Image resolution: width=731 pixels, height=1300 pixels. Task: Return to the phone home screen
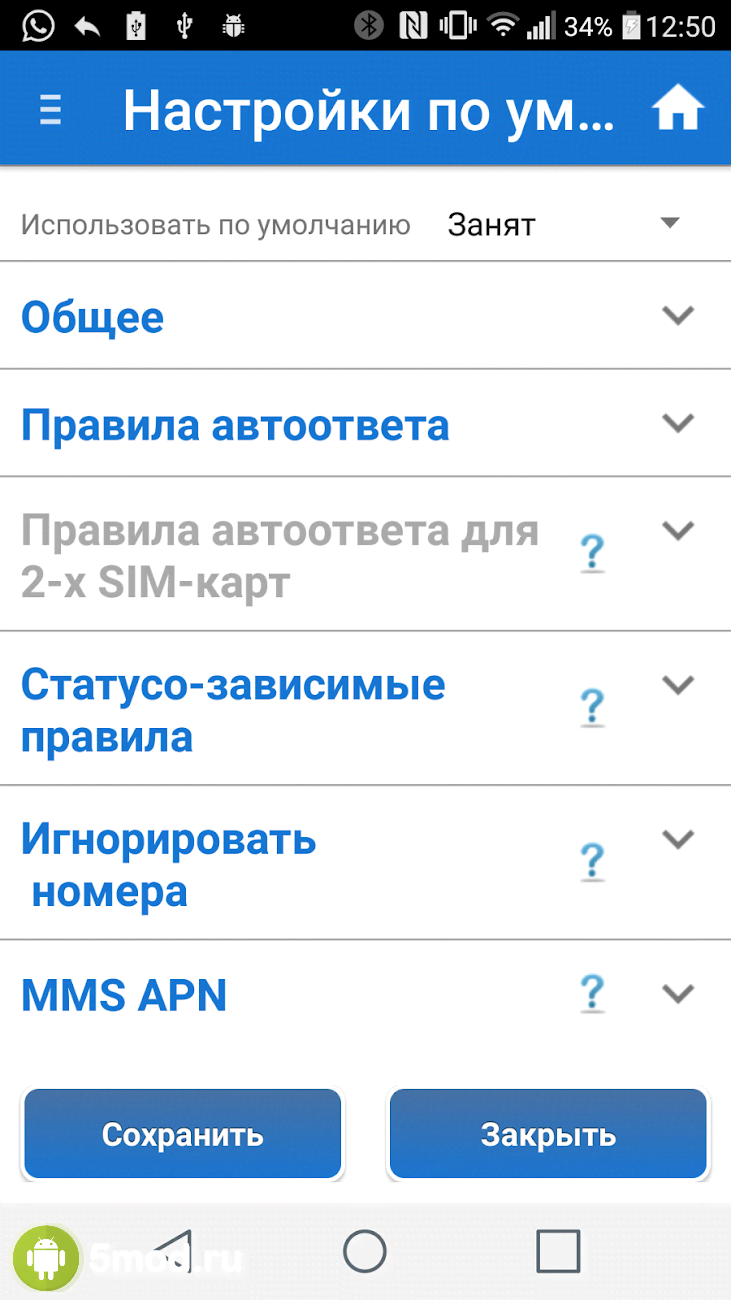tap(365, 1251)
